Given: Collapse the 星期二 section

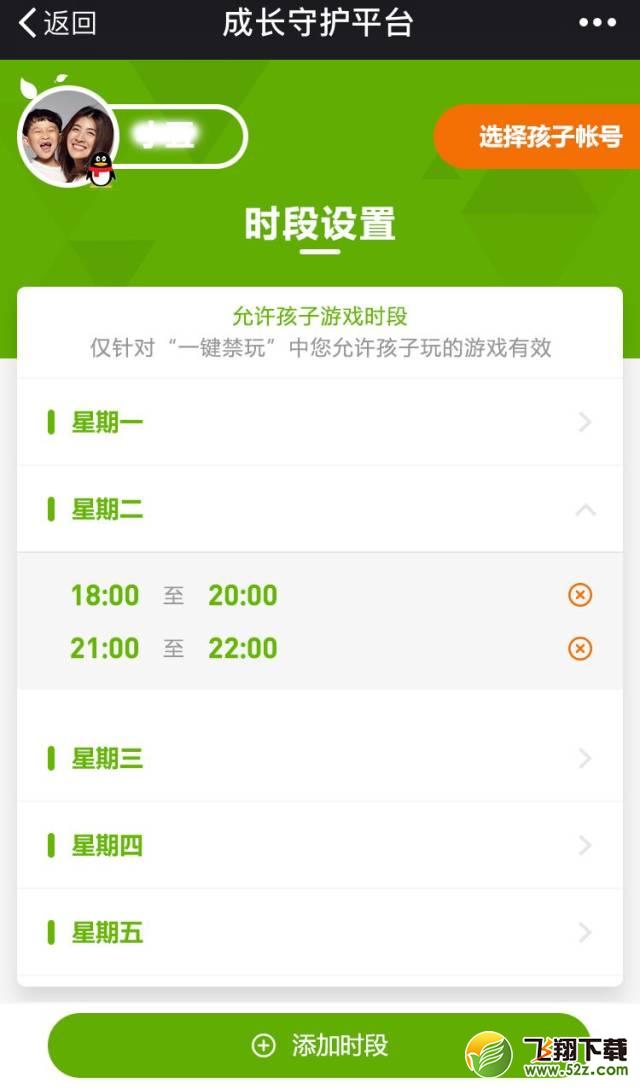Looking at the screenshot, I should coord(320,509).
